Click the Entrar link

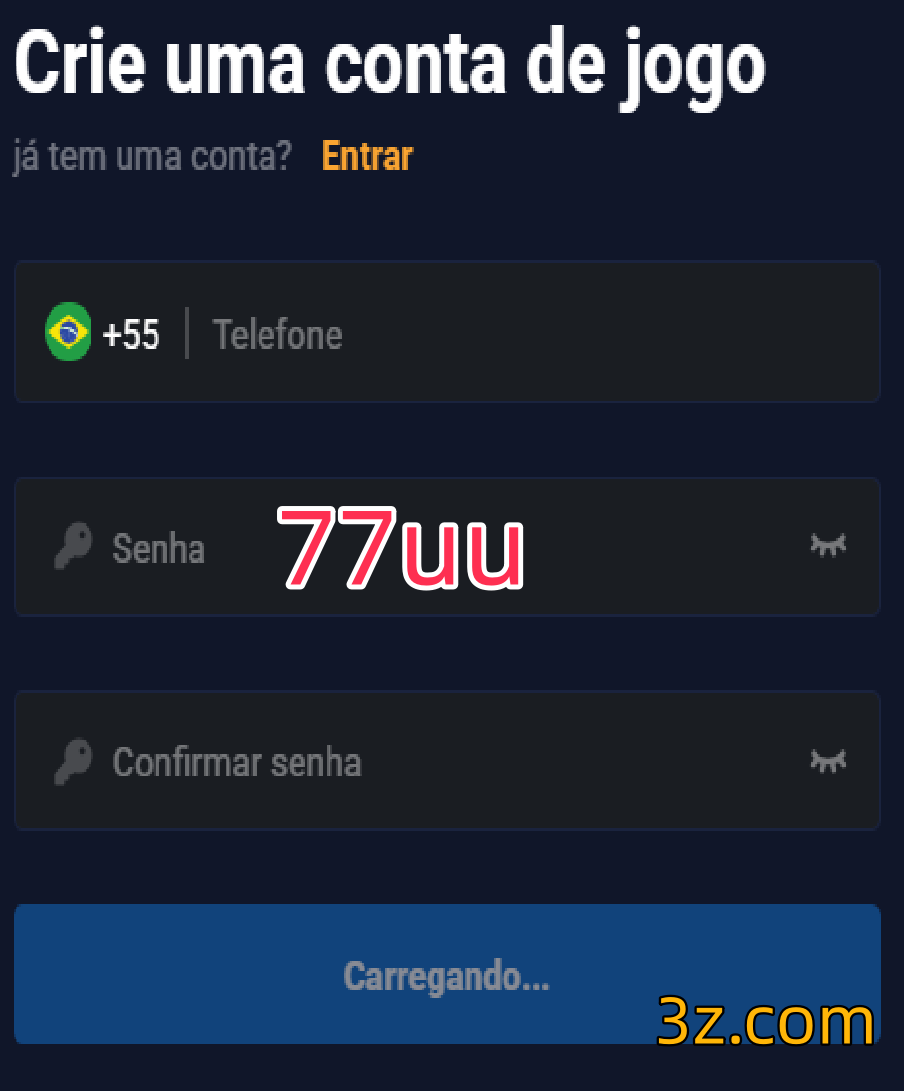click(366, 156)
